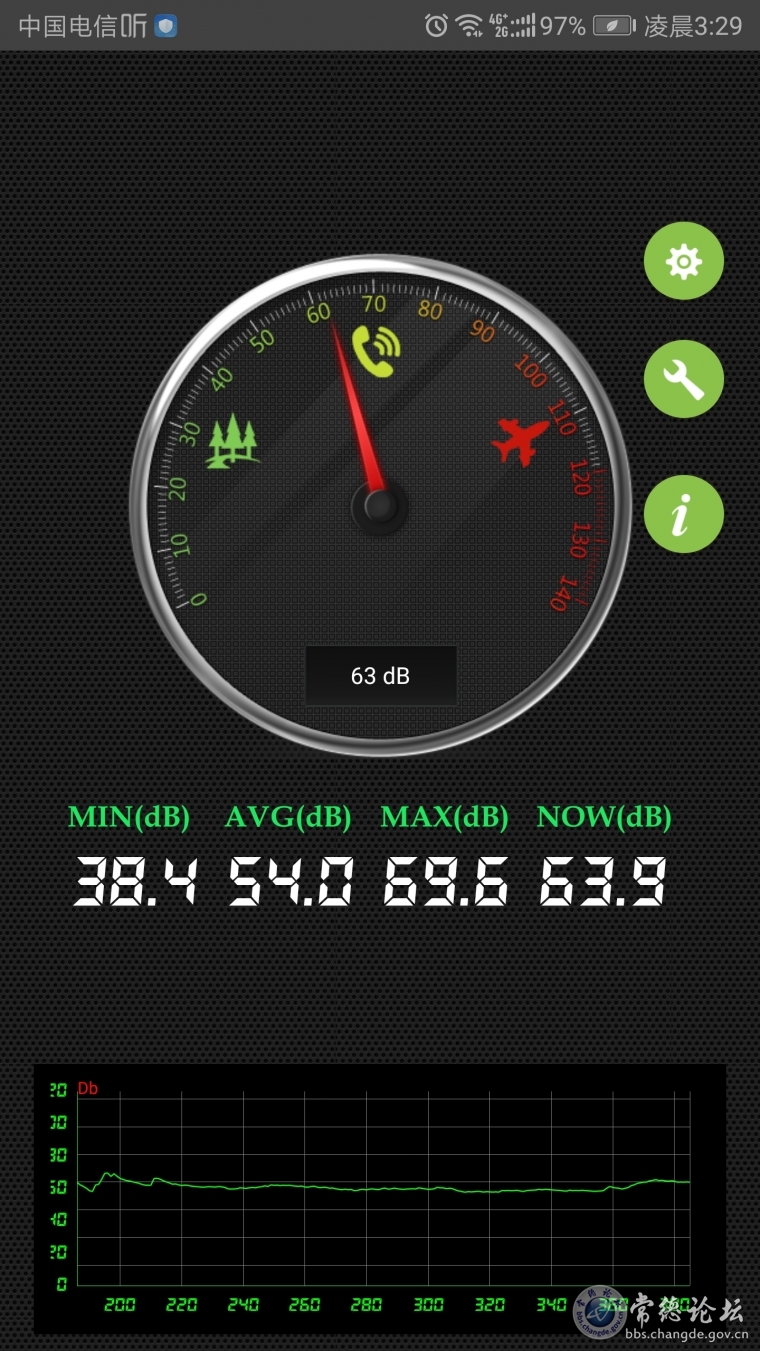Open the settings gear button
760x1351 pixels.
[683, 261]
